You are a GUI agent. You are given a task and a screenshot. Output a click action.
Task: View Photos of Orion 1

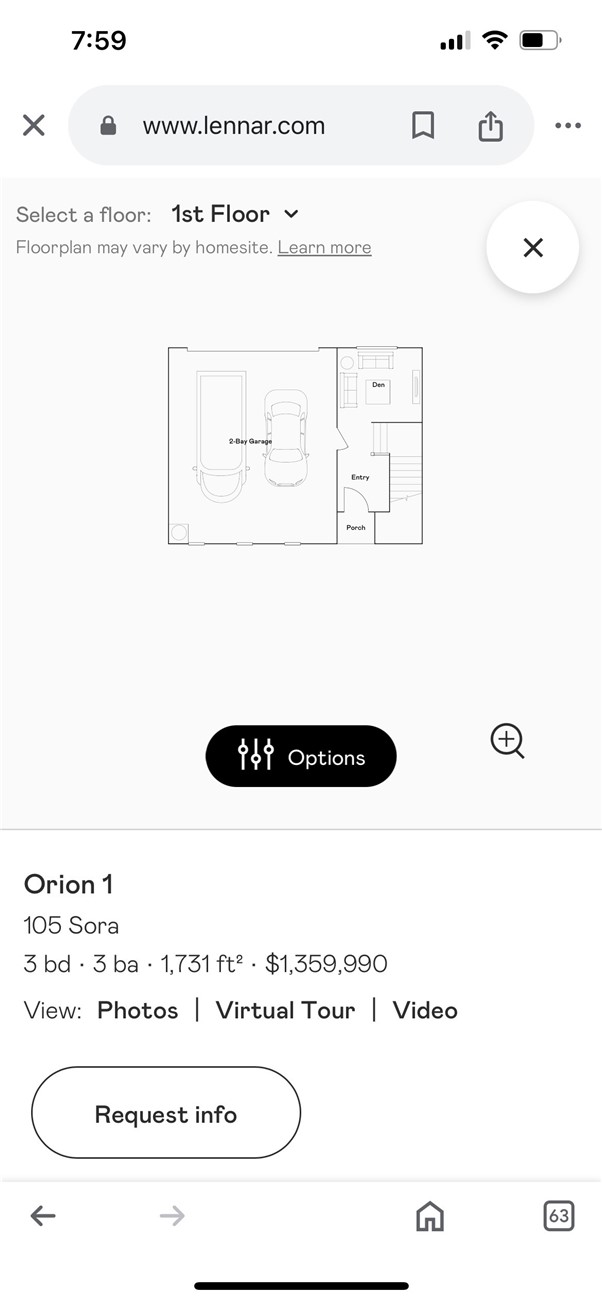[137, 1010]
